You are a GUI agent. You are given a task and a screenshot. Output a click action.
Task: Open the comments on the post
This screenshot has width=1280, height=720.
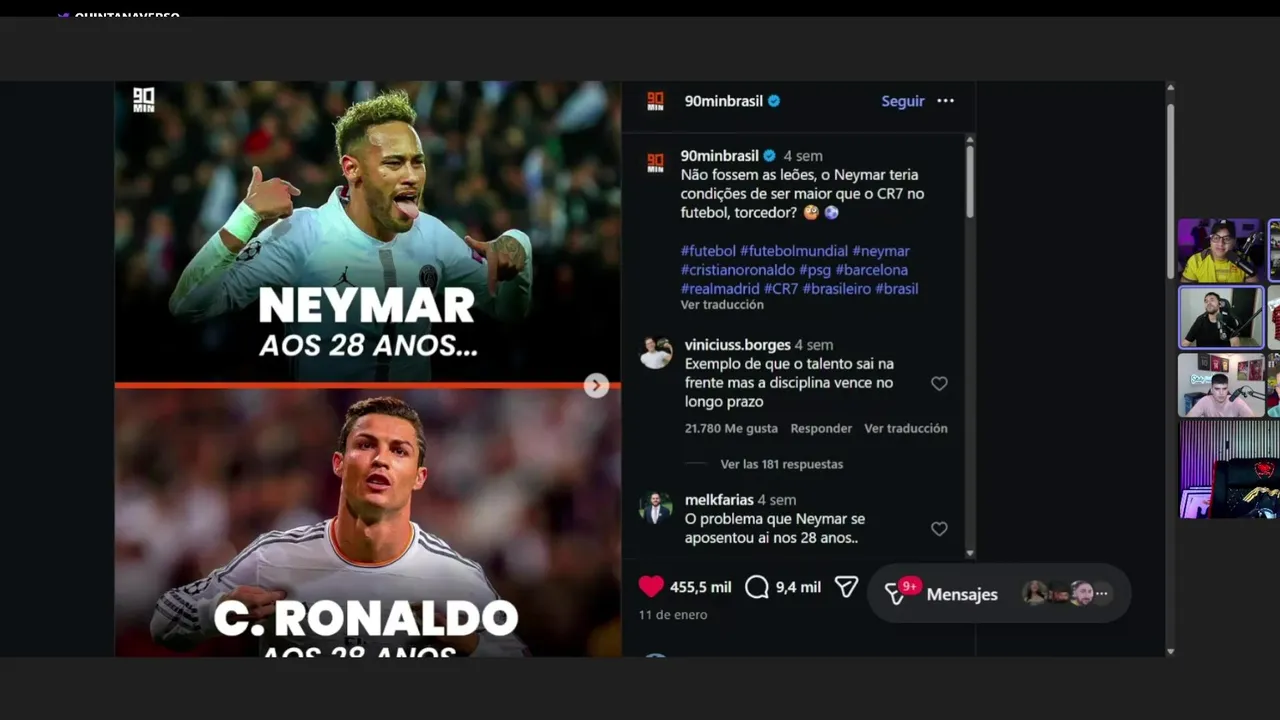[757, 587]
